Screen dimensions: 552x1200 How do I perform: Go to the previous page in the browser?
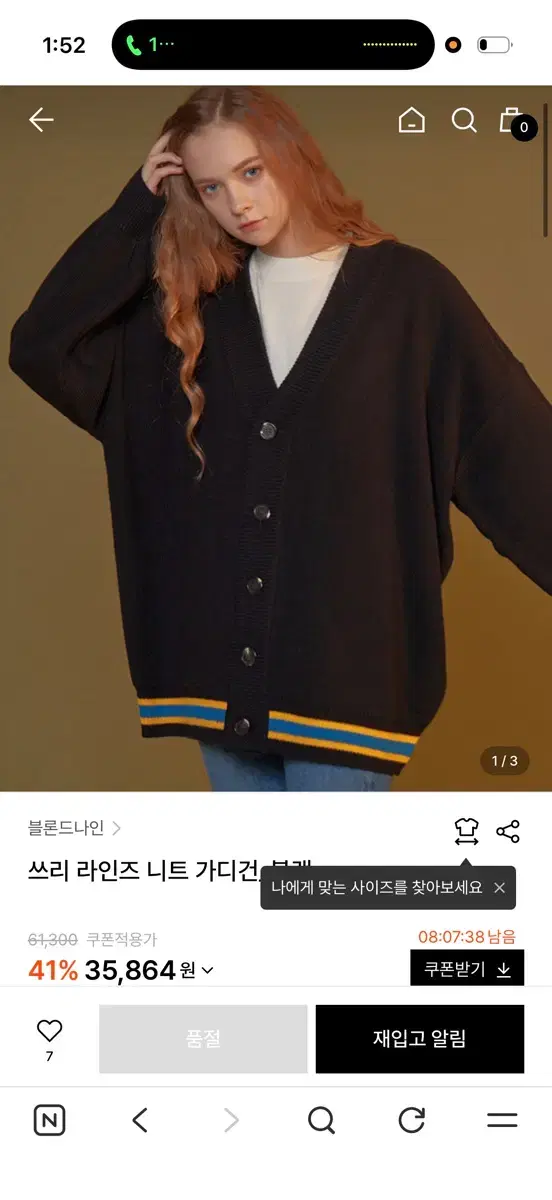coord(140,1121)
